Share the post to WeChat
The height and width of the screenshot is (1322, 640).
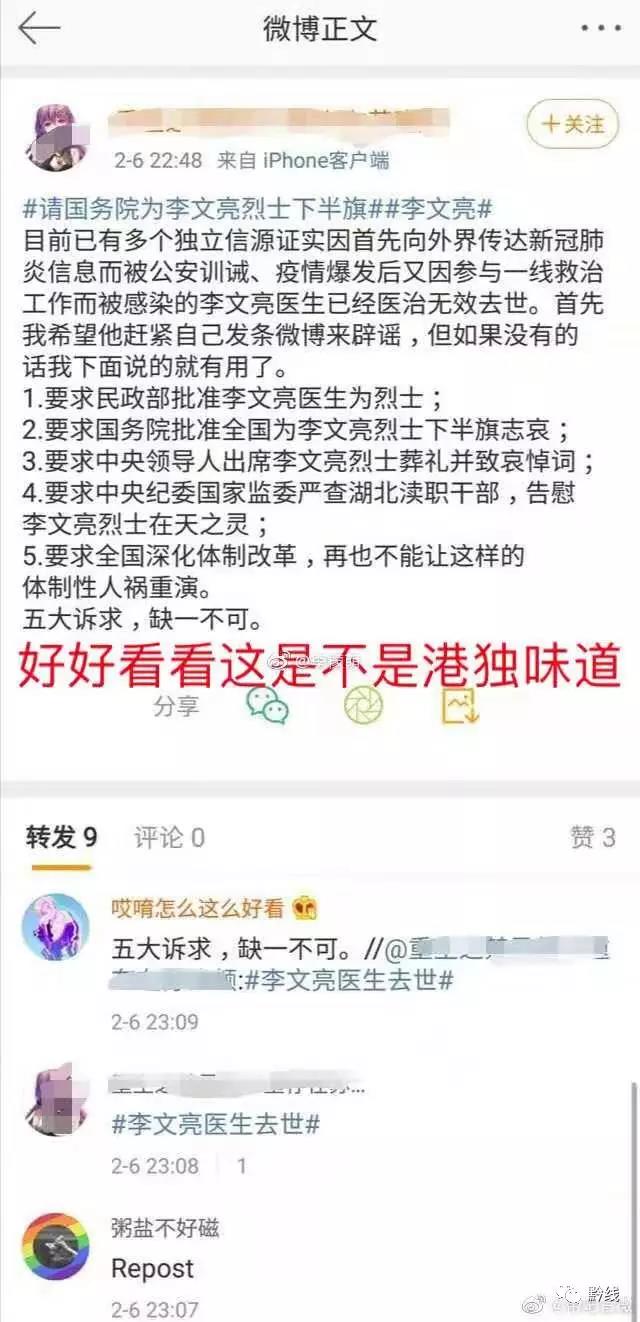click(267, 706)
